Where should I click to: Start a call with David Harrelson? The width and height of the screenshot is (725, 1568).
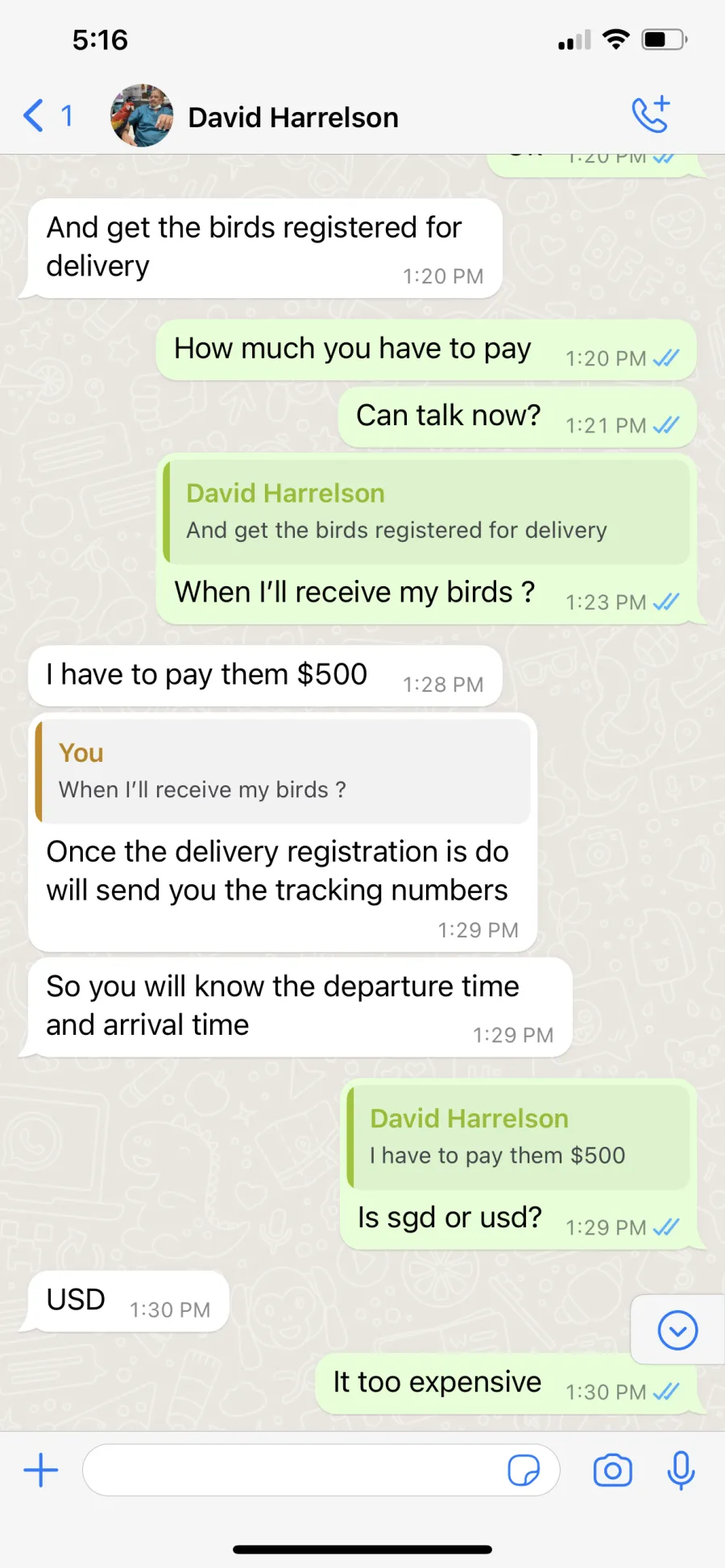[651, 114]
